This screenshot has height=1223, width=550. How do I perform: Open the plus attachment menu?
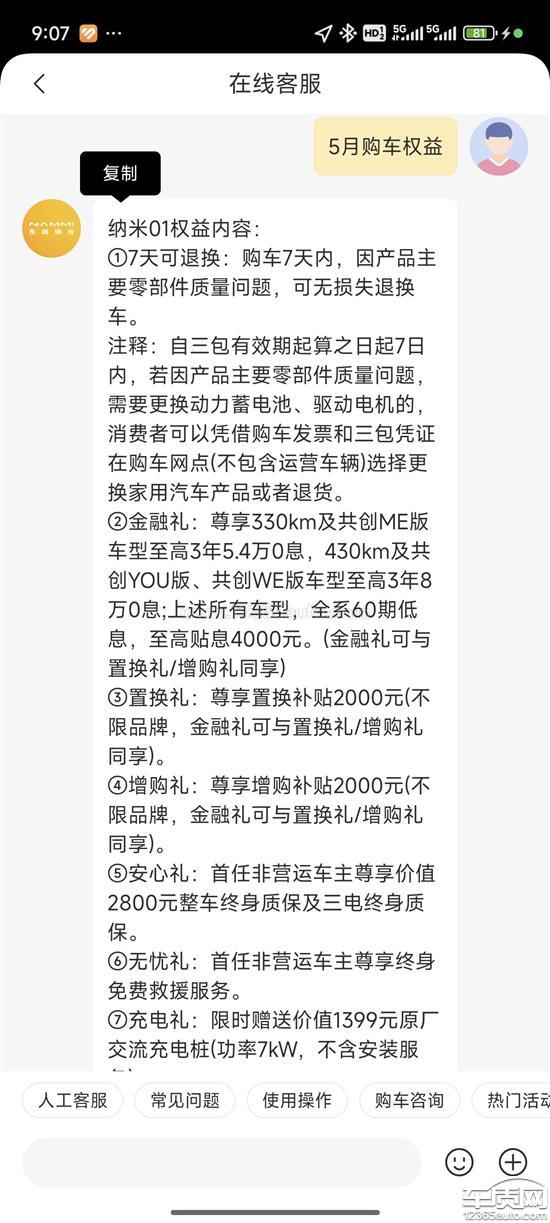(513, 1162)
